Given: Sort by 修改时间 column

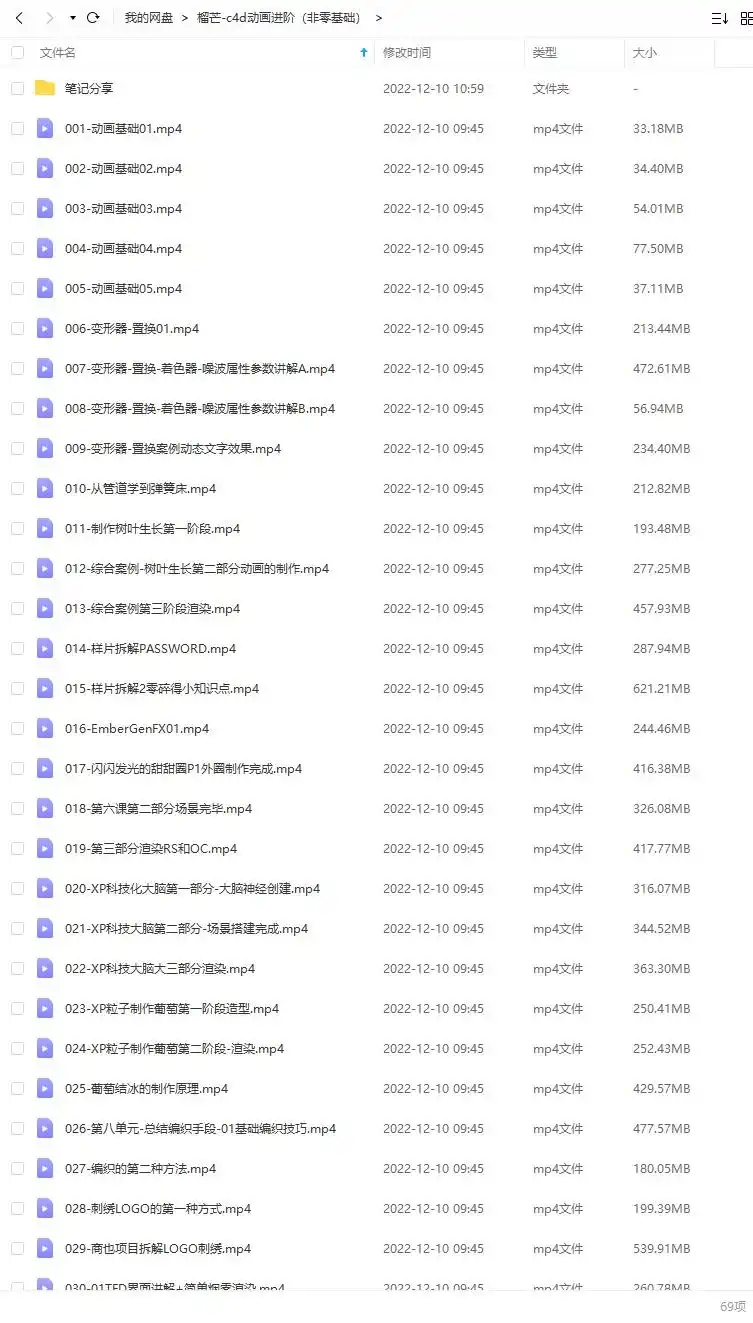Looking at the screenshot, I should pyautogui.click(x=407, y=53).
